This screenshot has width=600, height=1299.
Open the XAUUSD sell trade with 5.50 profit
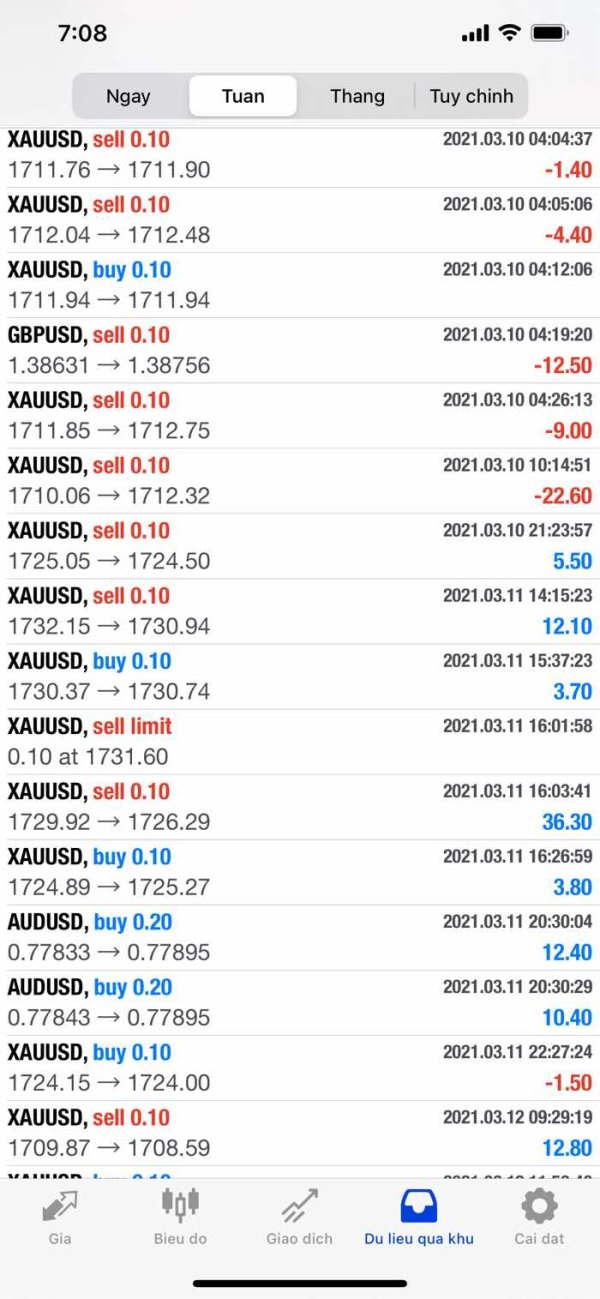(x=300, y=545)
